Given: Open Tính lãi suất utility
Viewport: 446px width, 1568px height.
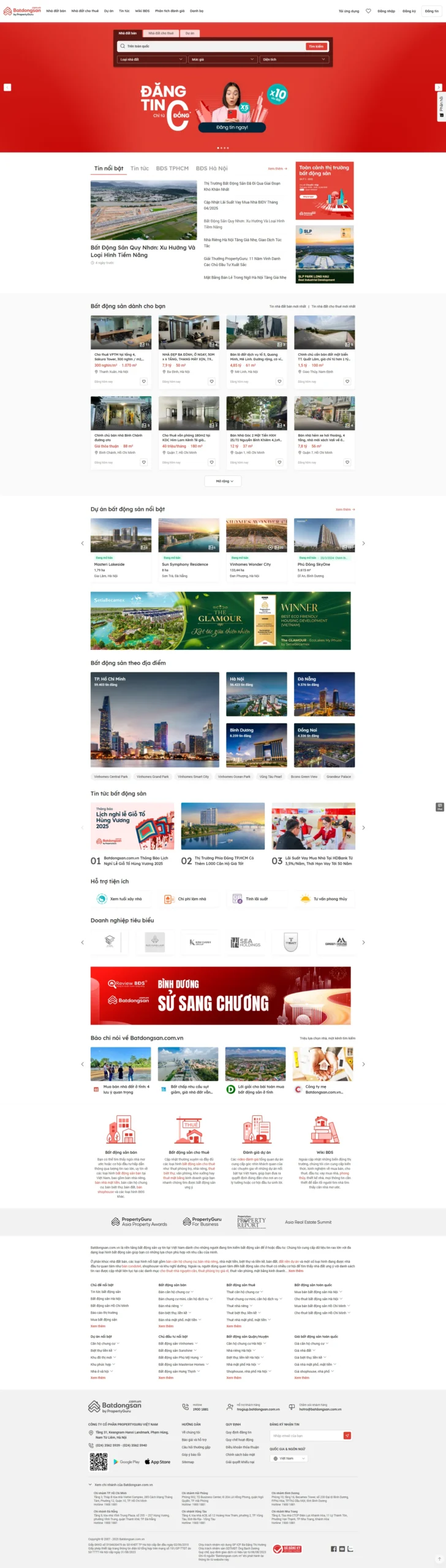Looking at the screenshot, I should point(251,899).
